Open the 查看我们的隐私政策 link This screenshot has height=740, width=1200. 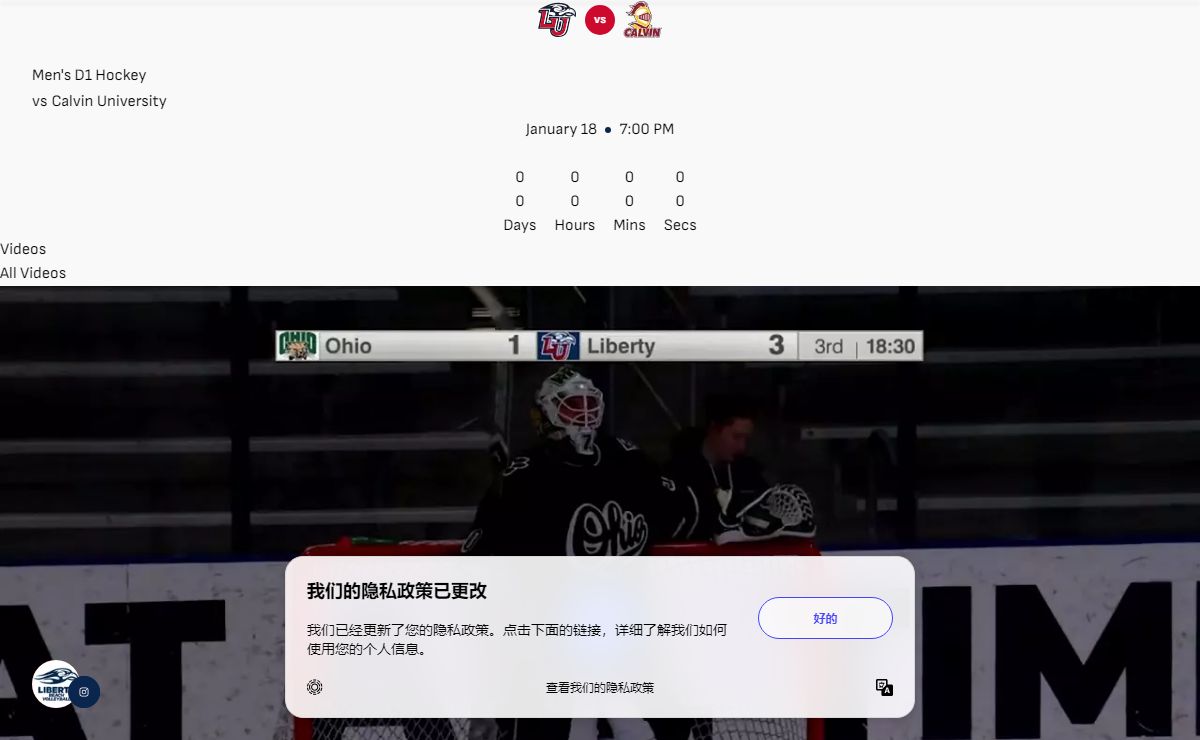tap(599, 688)
